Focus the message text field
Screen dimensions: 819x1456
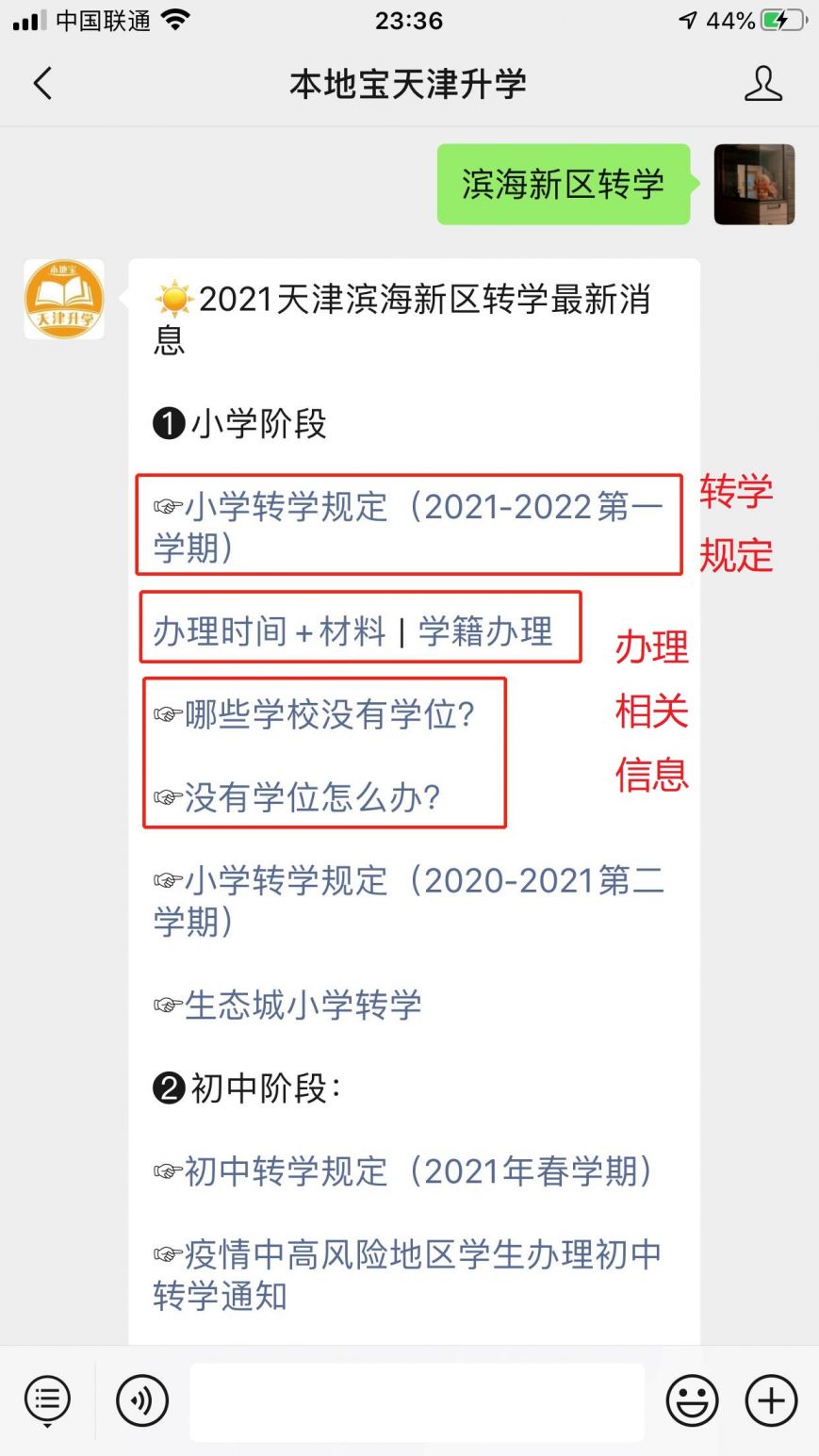(417, 1401)
